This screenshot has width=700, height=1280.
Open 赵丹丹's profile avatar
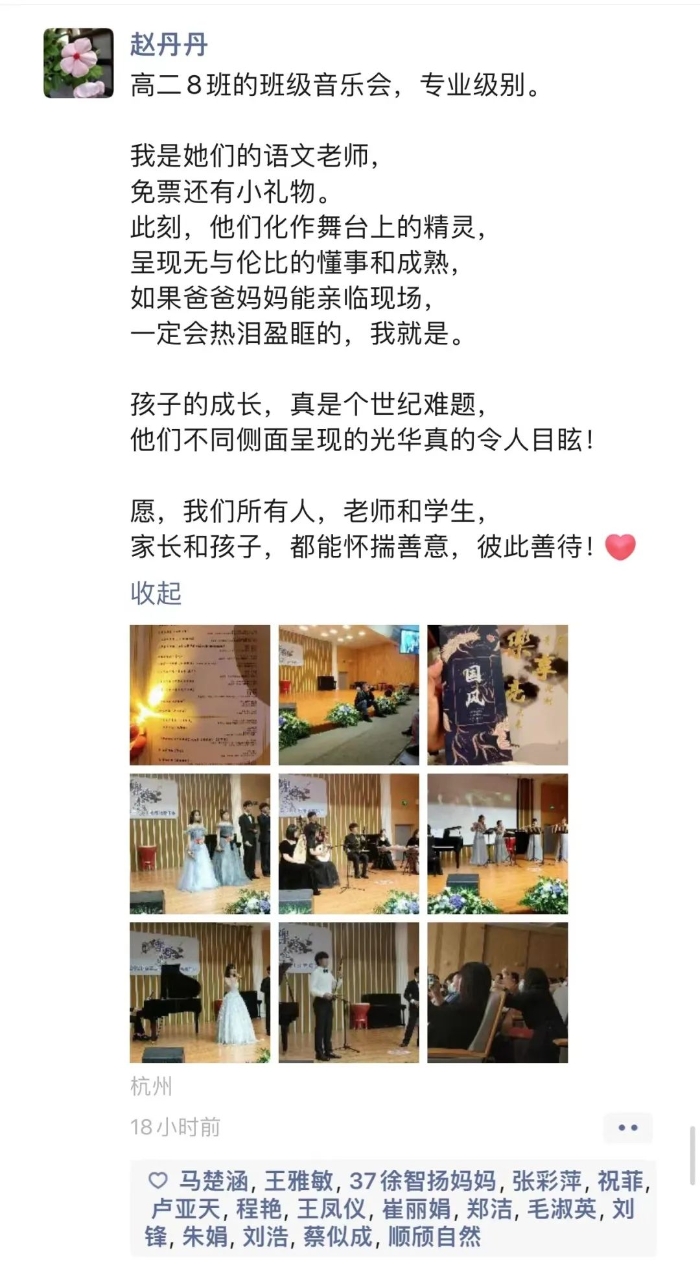pos(78,63)
